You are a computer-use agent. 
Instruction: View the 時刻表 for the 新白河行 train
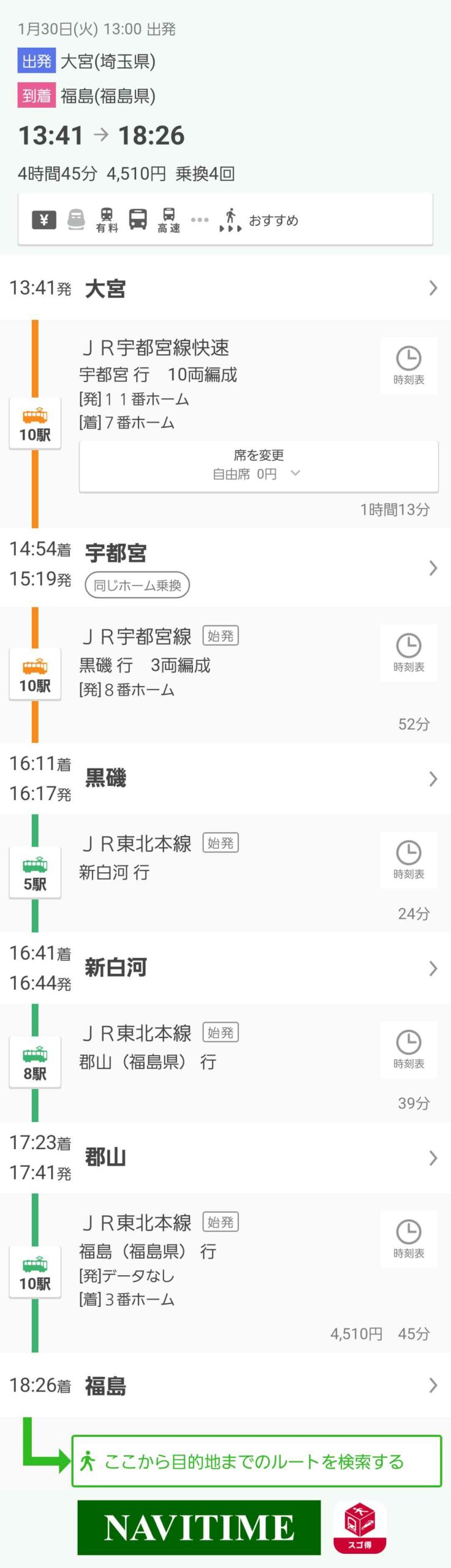pos(409,860)
